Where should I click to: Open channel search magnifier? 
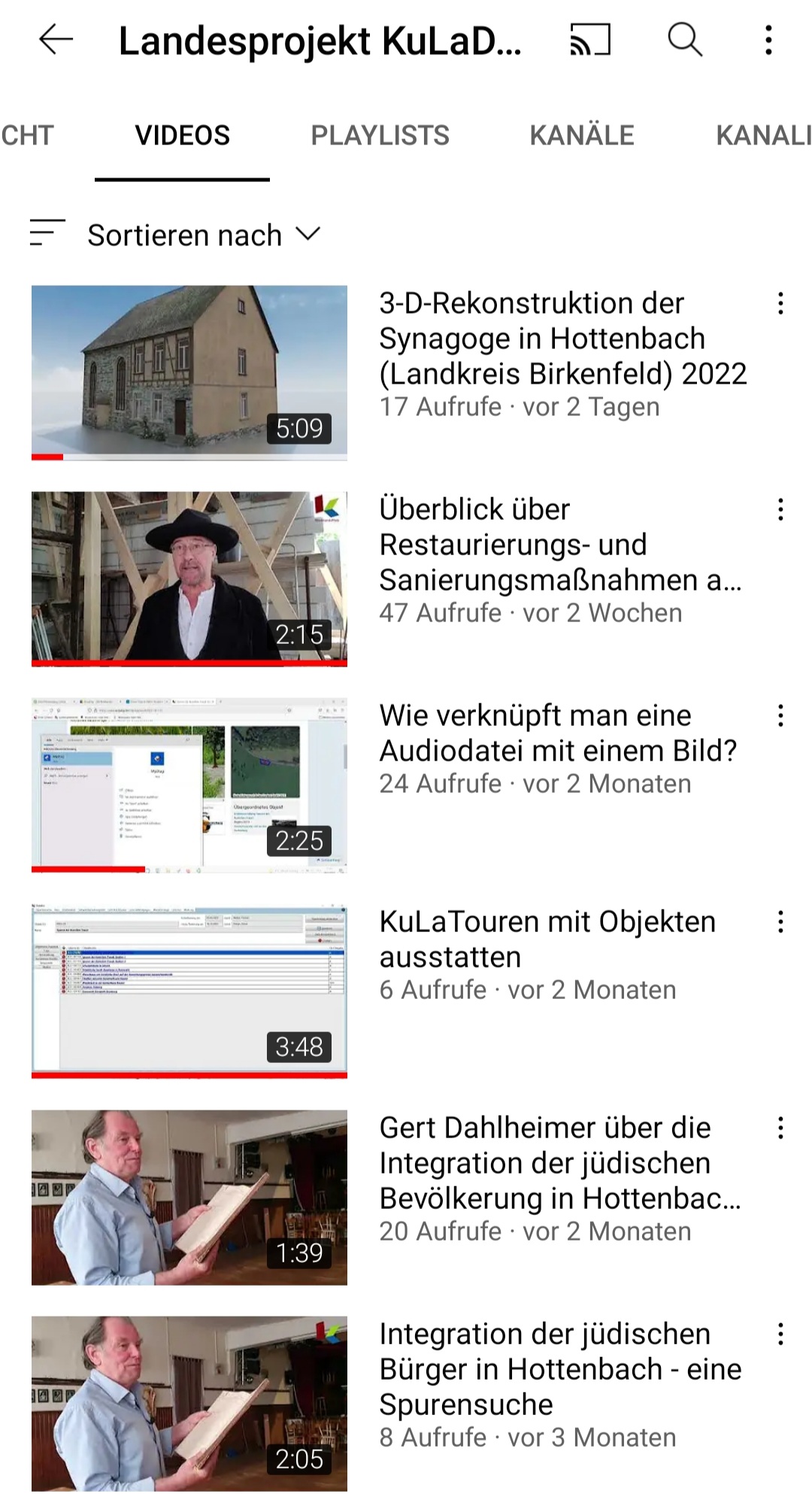685,40
